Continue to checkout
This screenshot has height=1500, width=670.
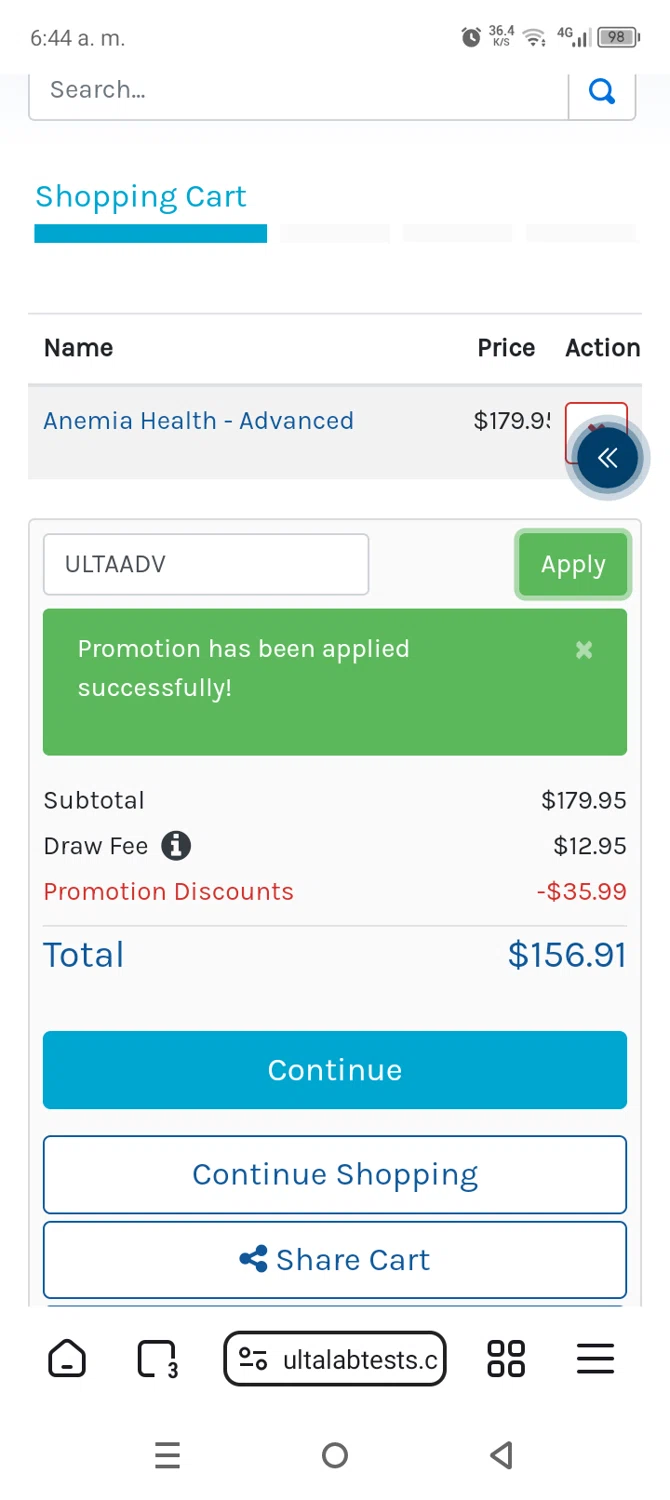pyautogui.click(x=335, y=1070)
